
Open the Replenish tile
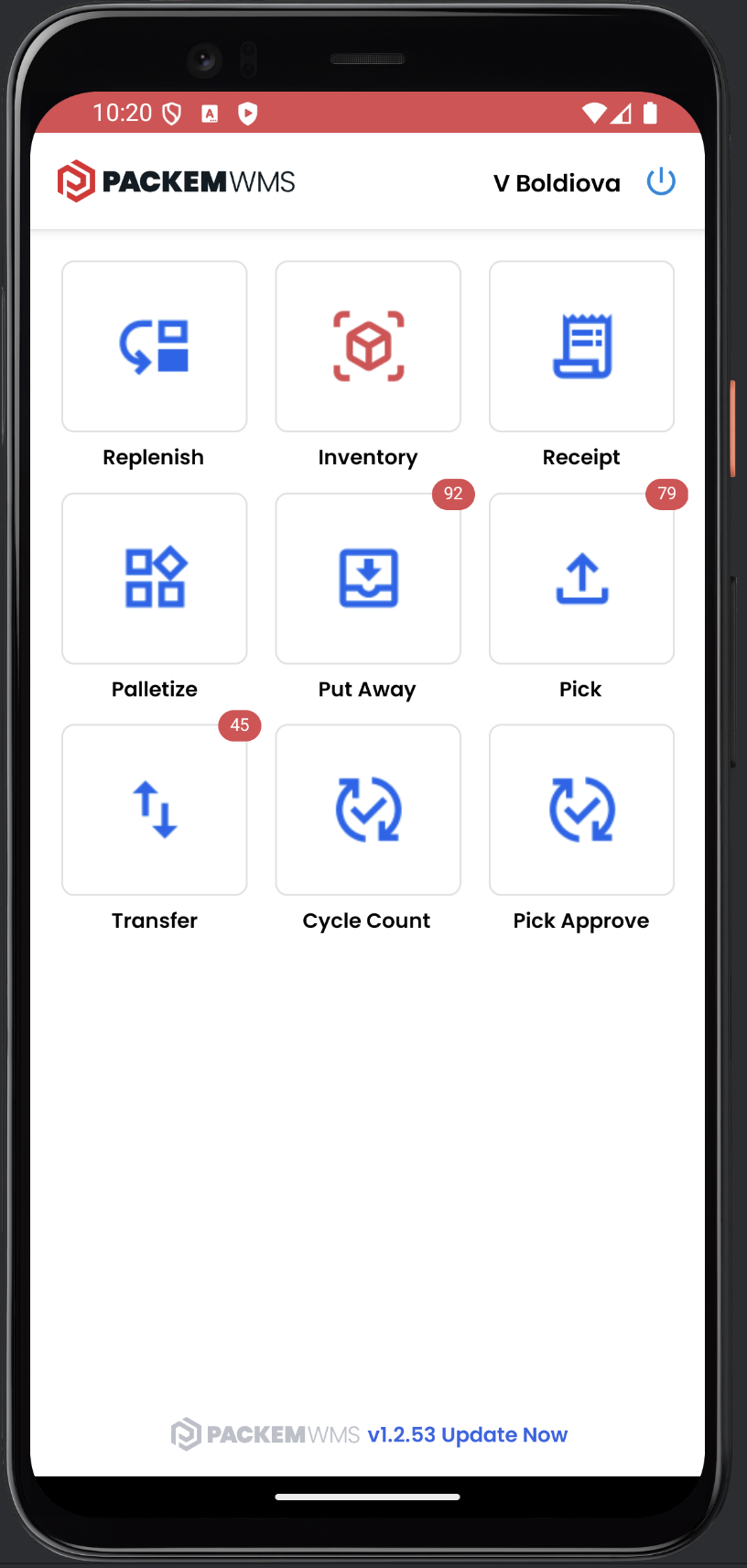(x=155, y=346)
